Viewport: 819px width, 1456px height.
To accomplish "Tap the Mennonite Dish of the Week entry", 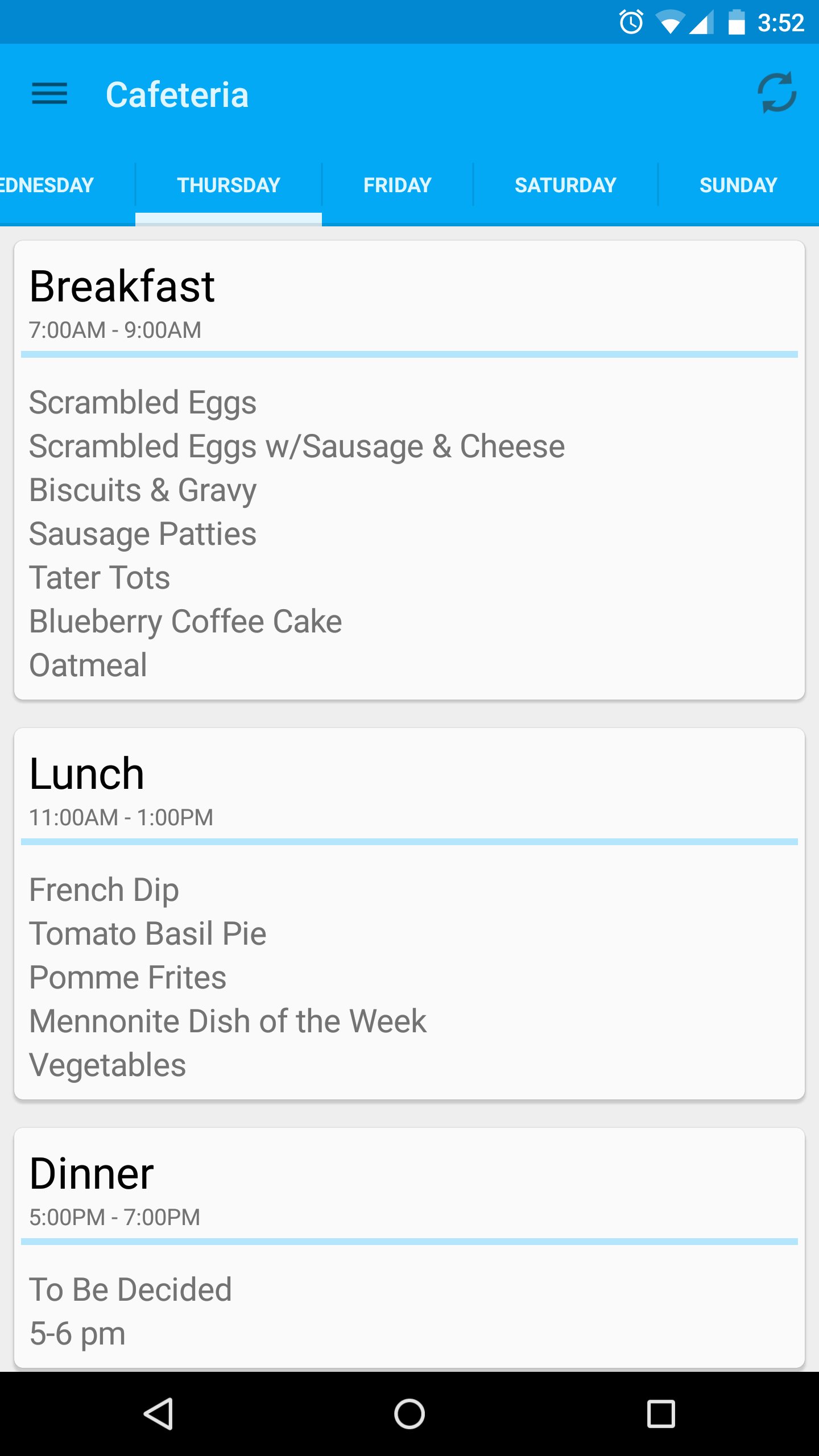I will pos(227,1020).
